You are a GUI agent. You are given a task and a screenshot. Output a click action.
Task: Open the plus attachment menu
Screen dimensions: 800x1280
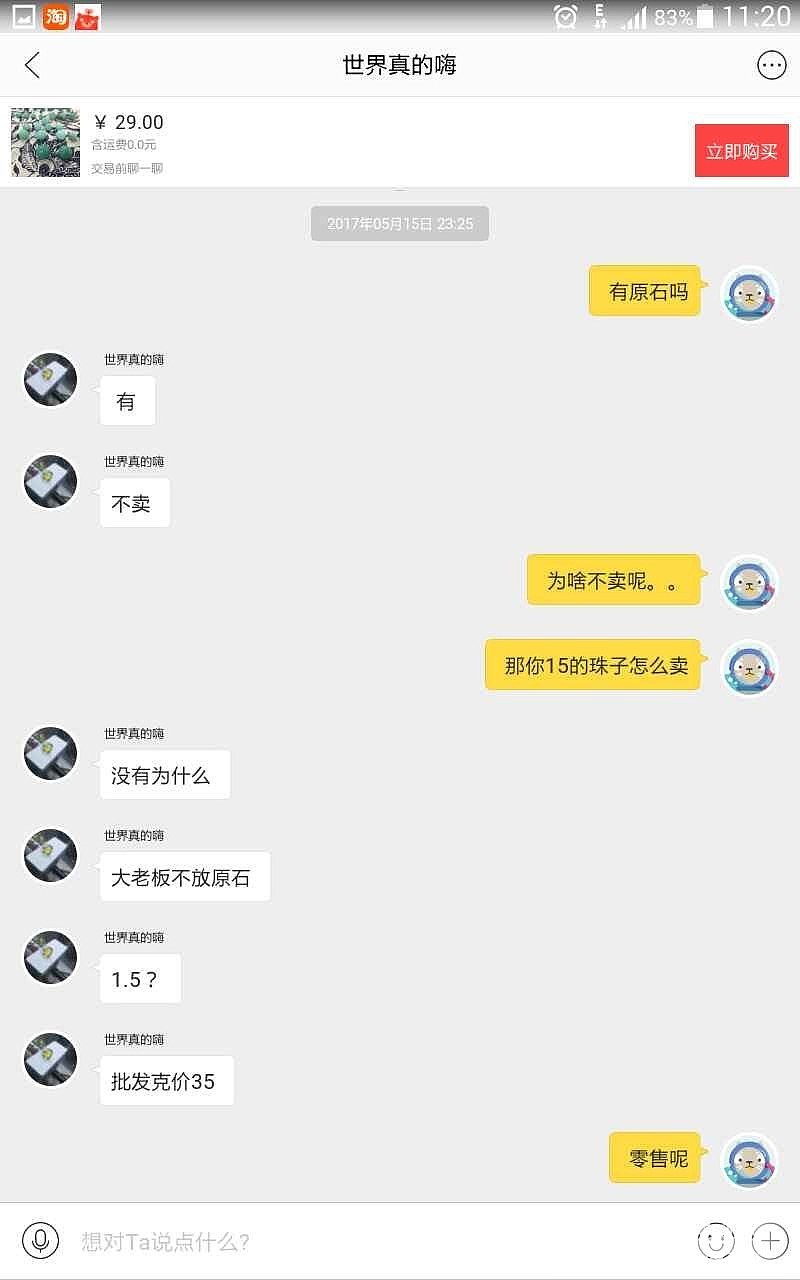[x=770, y=1241]
